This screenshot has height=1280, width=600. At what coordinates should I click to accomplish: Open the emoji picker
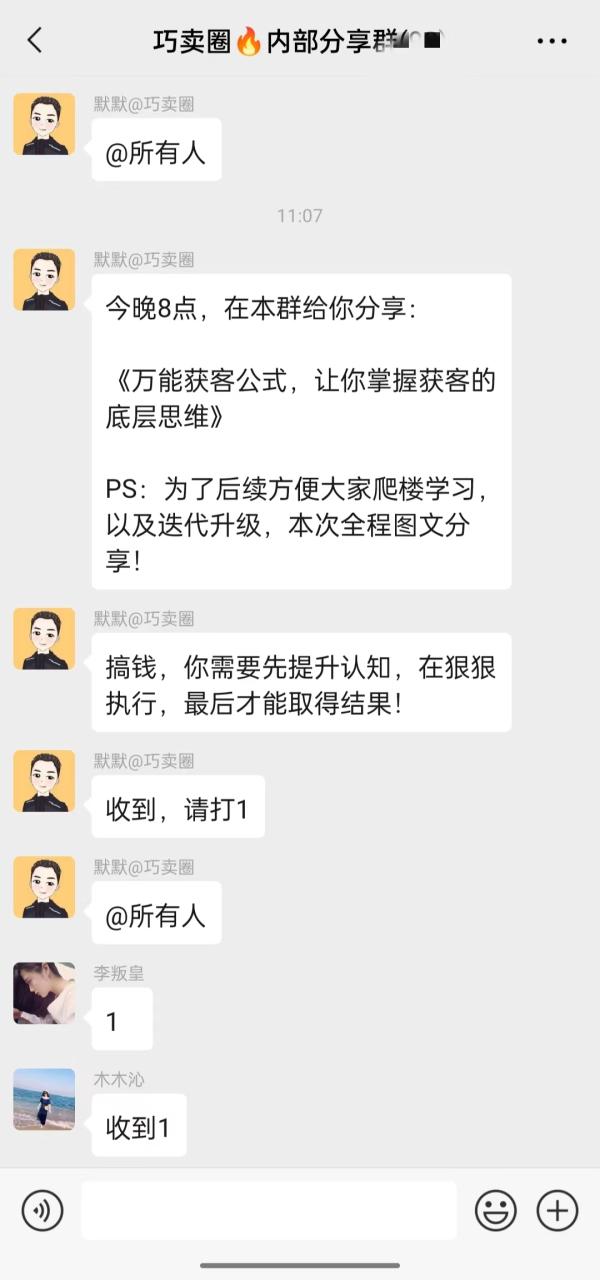click(x=495, y=1211)
